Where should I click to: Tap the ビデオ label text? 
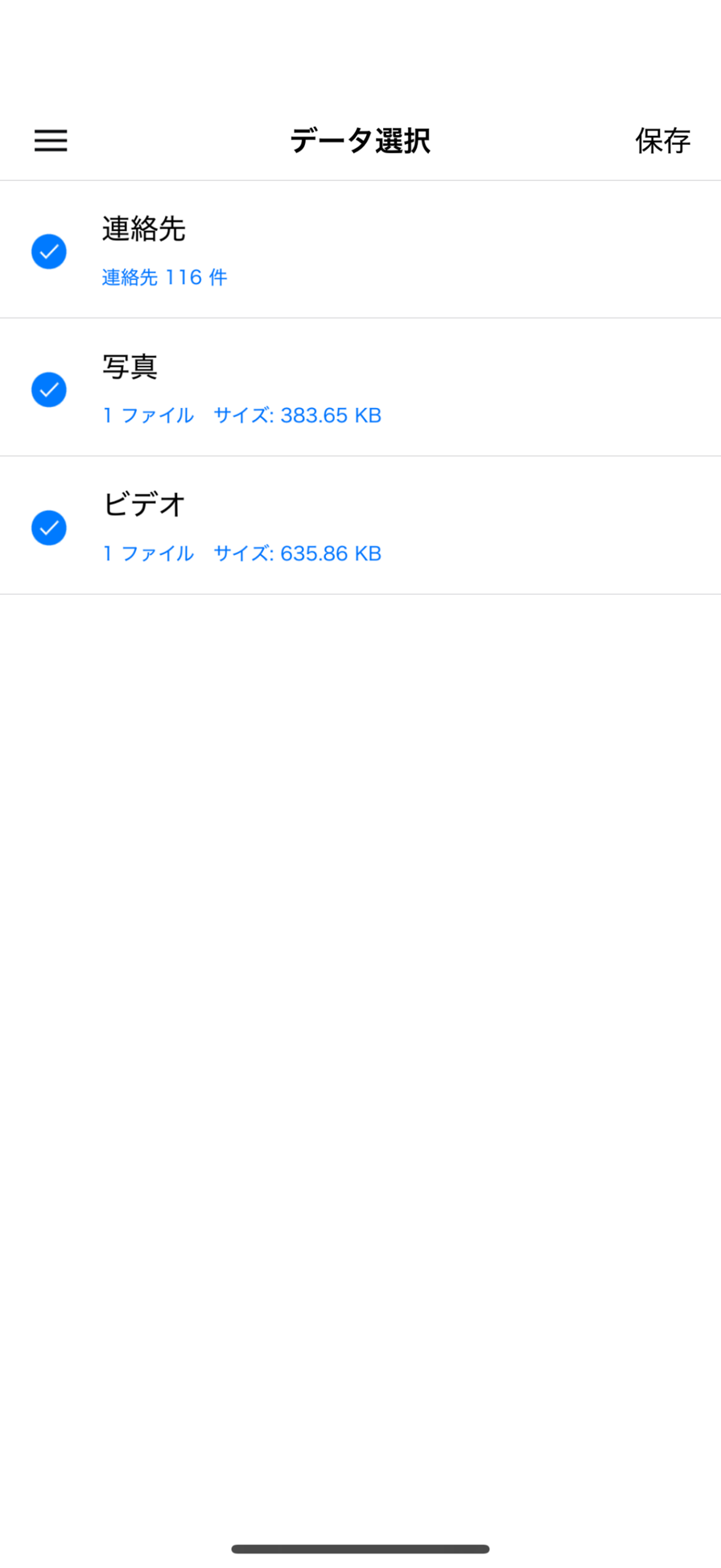144,505
